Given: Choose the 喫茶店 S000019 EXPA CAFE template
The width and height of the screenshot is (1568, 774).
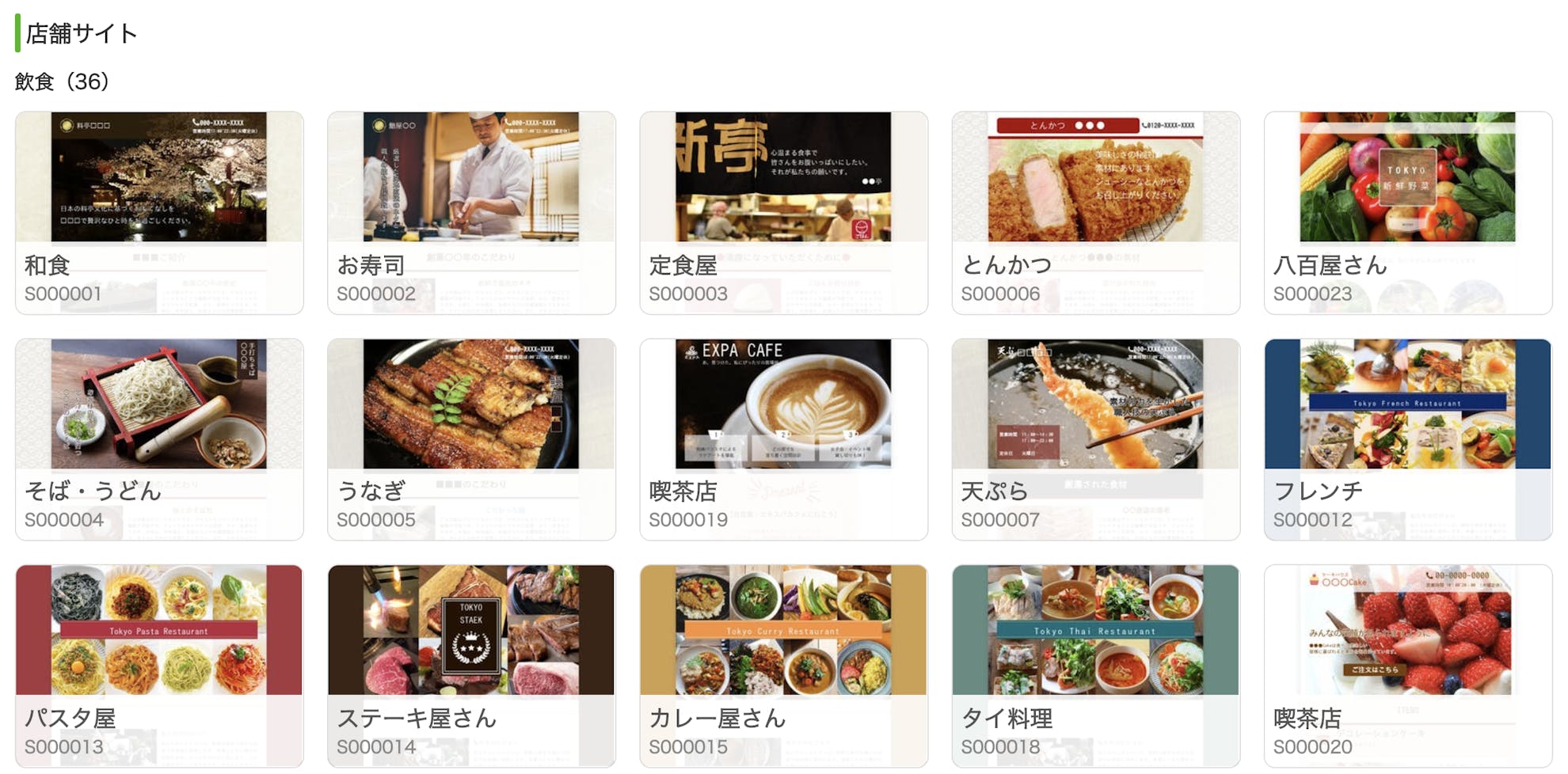Looking at the screenshot, I should (x=783, y=439).
